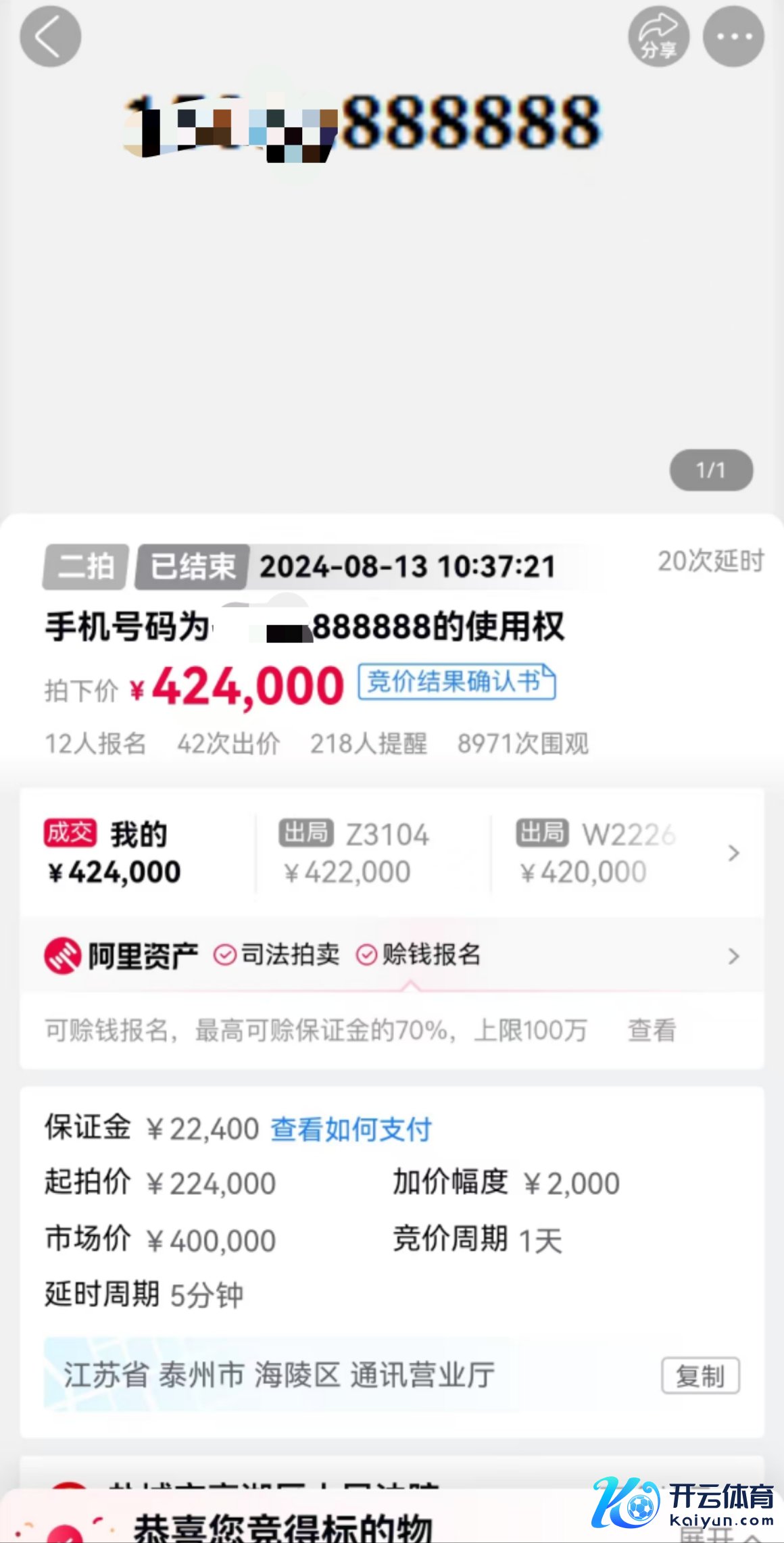Screen dimensions: 784x1543
Task: Expand the bid records chevron
Action: point(734,853)
